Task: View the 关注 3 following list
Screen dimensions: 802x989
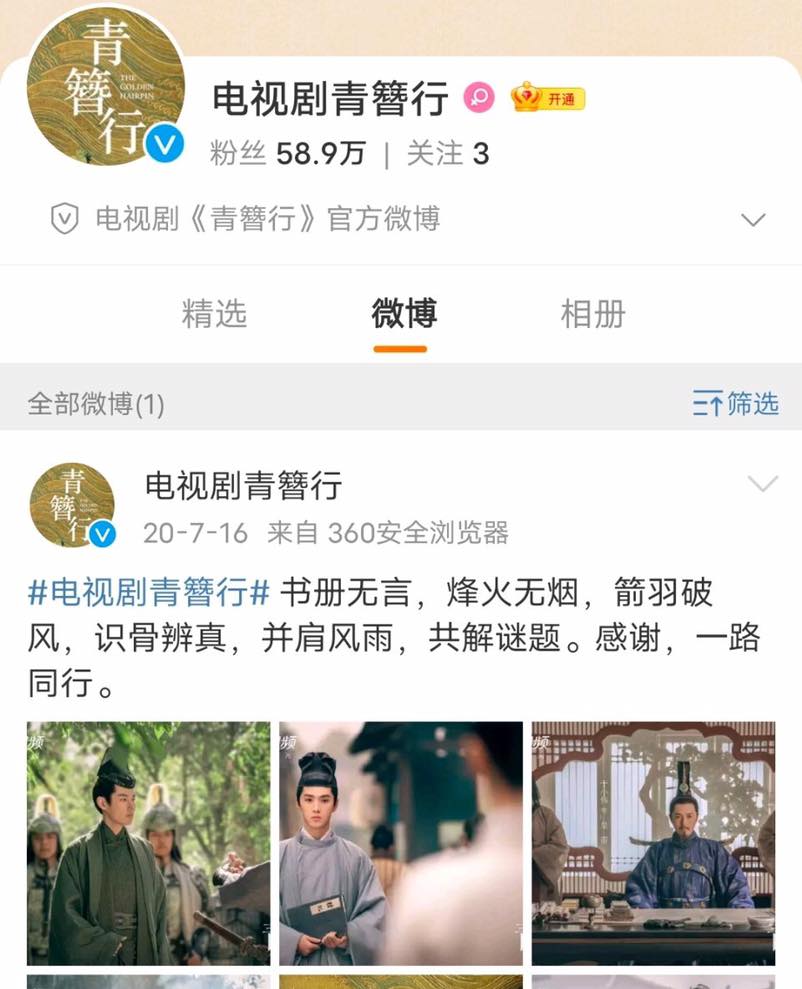Action: (448, 154)
